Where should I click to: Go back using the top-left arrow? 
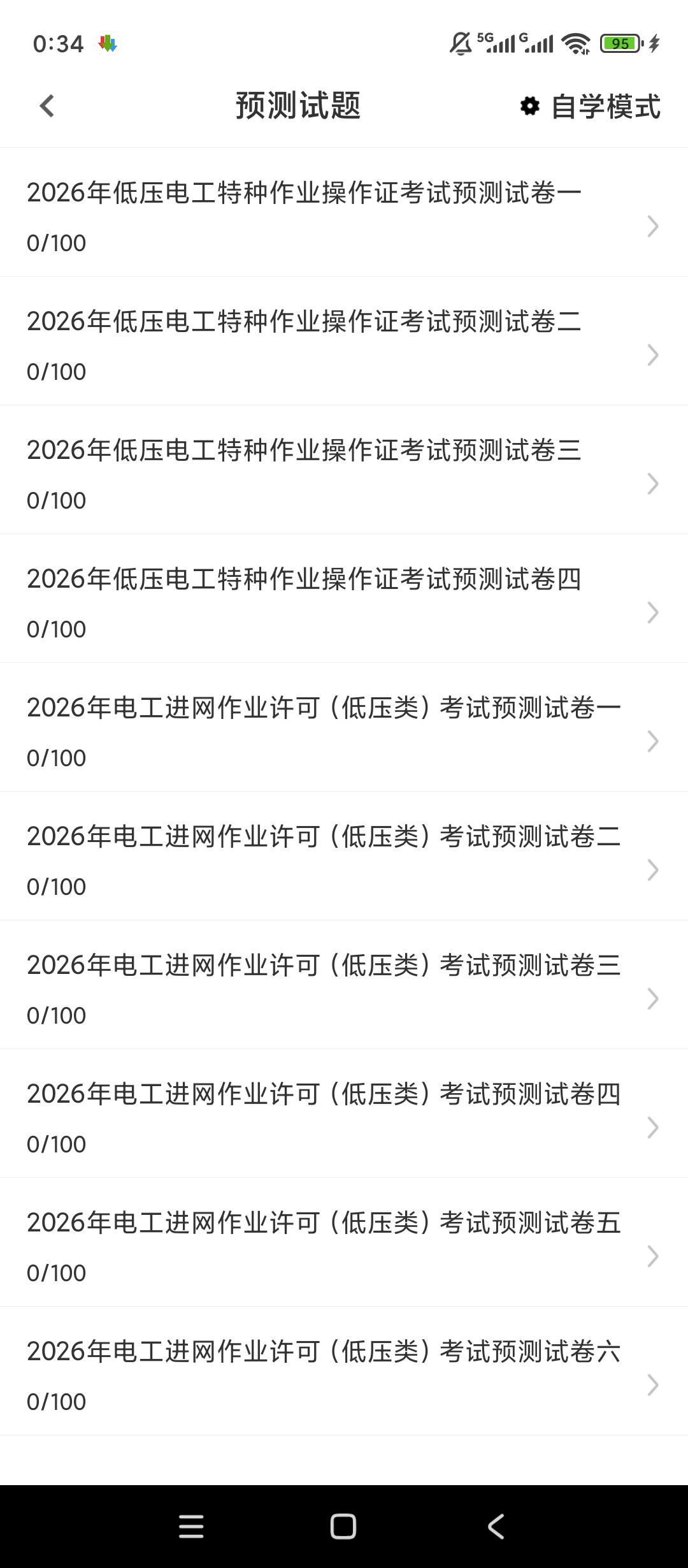click(47, 106)
